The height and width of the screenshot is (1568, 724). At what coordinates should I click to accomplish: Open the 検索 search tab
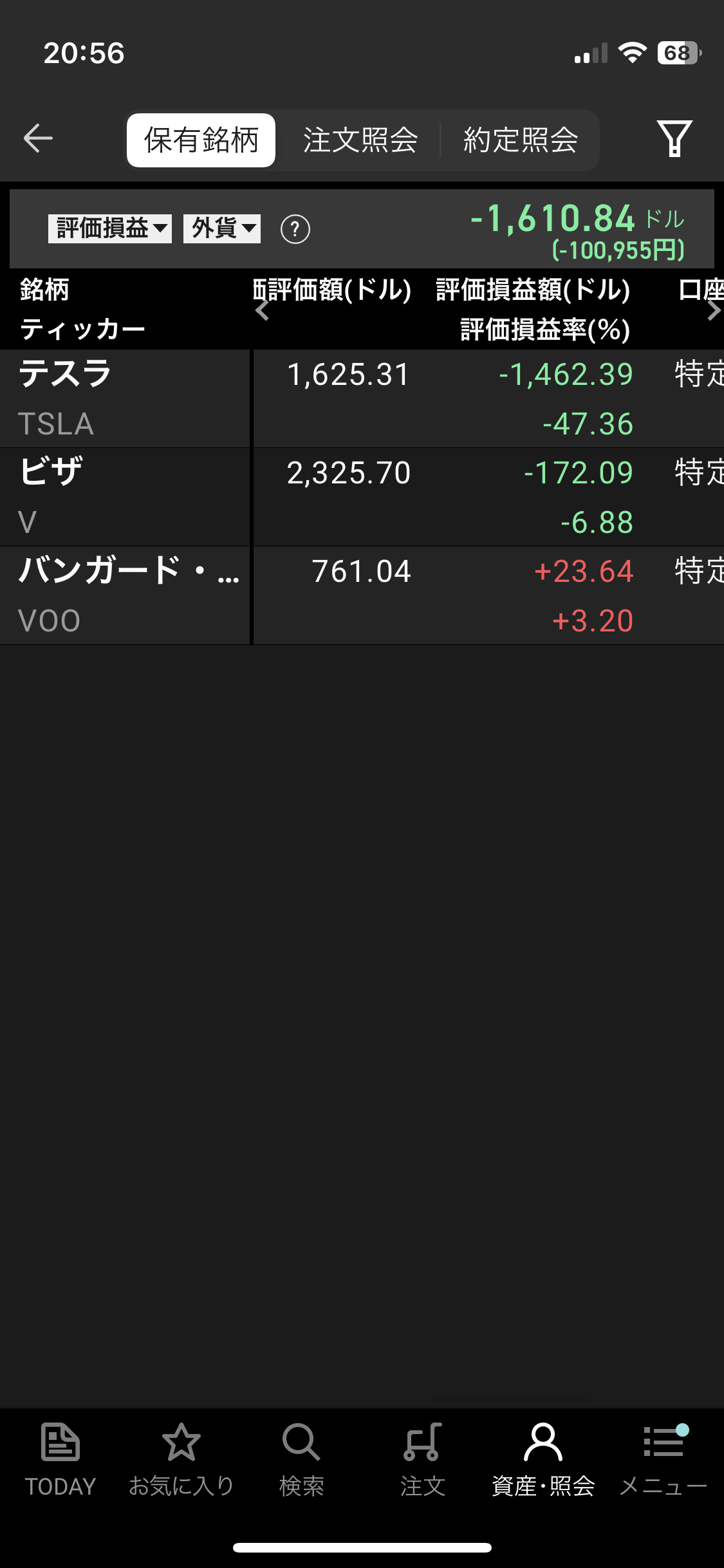(301, 1460)
